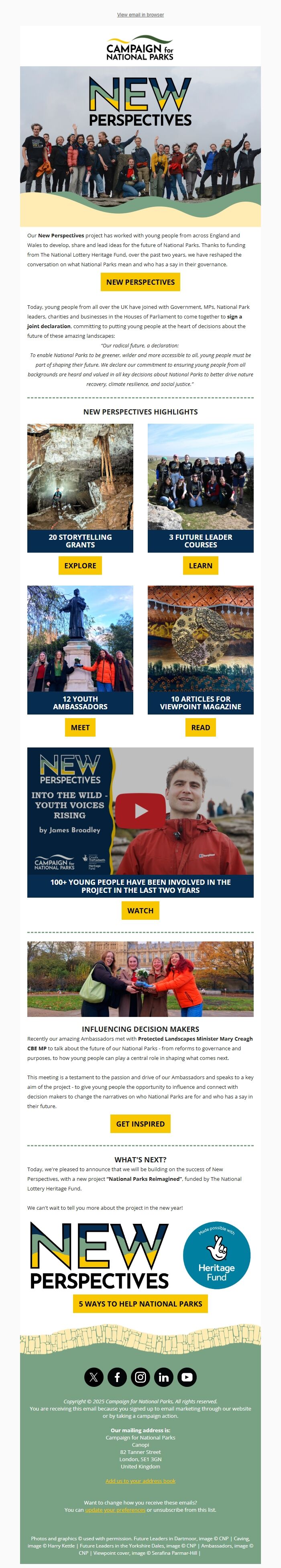This screenshot has width=281, height=1568.
Task: Open the LinkedIn page
Action: (x=164, y=1377)
